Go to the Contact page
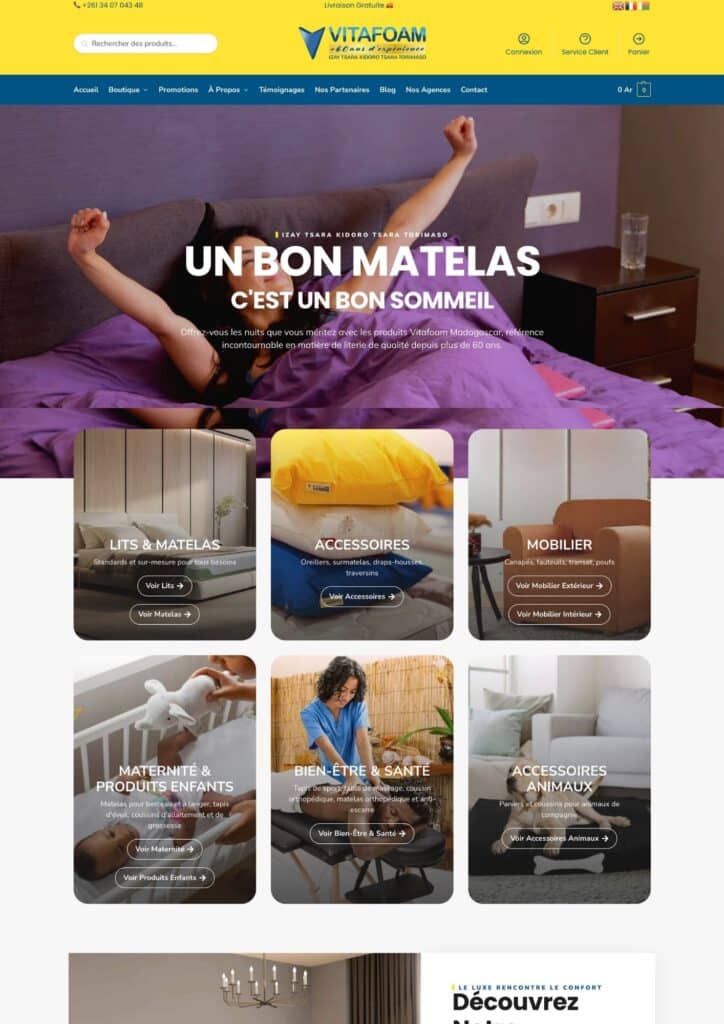 pyautogui.click(x=474, y=90)
